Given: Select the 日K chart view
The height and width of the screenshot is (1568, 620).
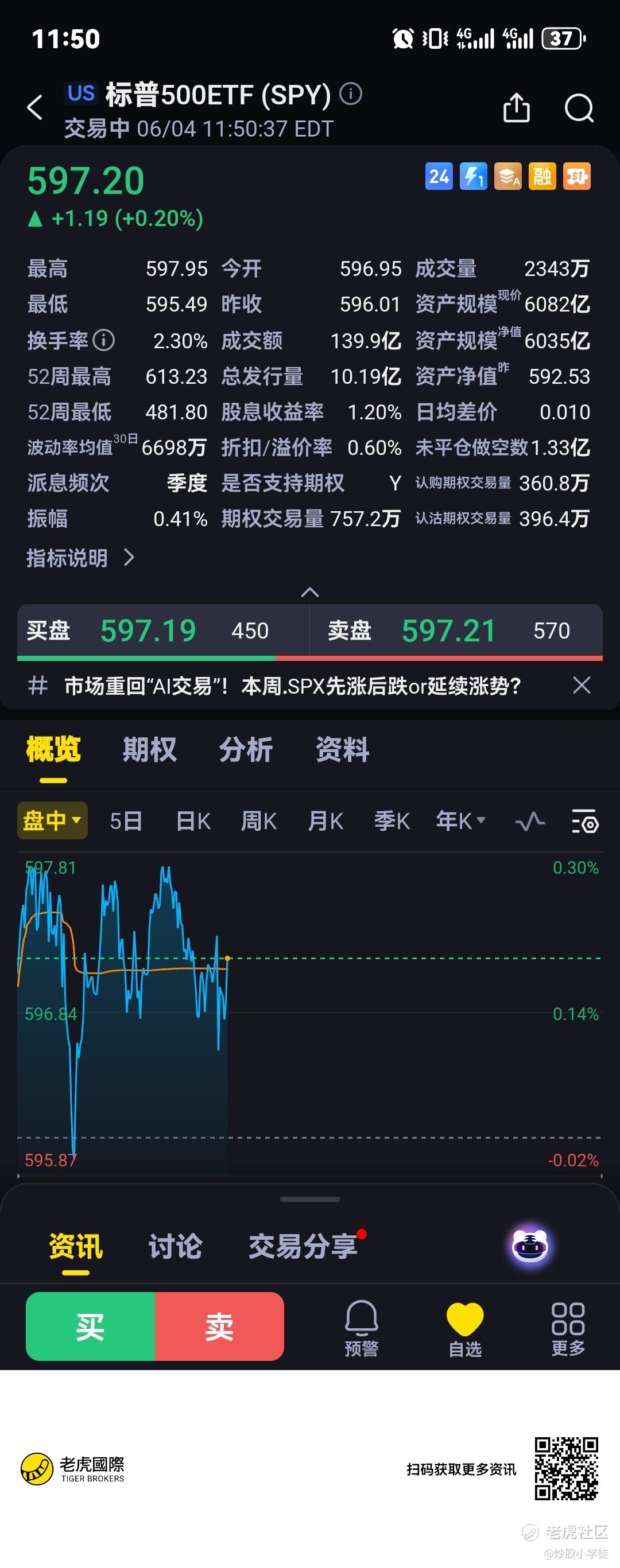Looking at the screenshot, I should pyautogui.click(x=193, y=821).
